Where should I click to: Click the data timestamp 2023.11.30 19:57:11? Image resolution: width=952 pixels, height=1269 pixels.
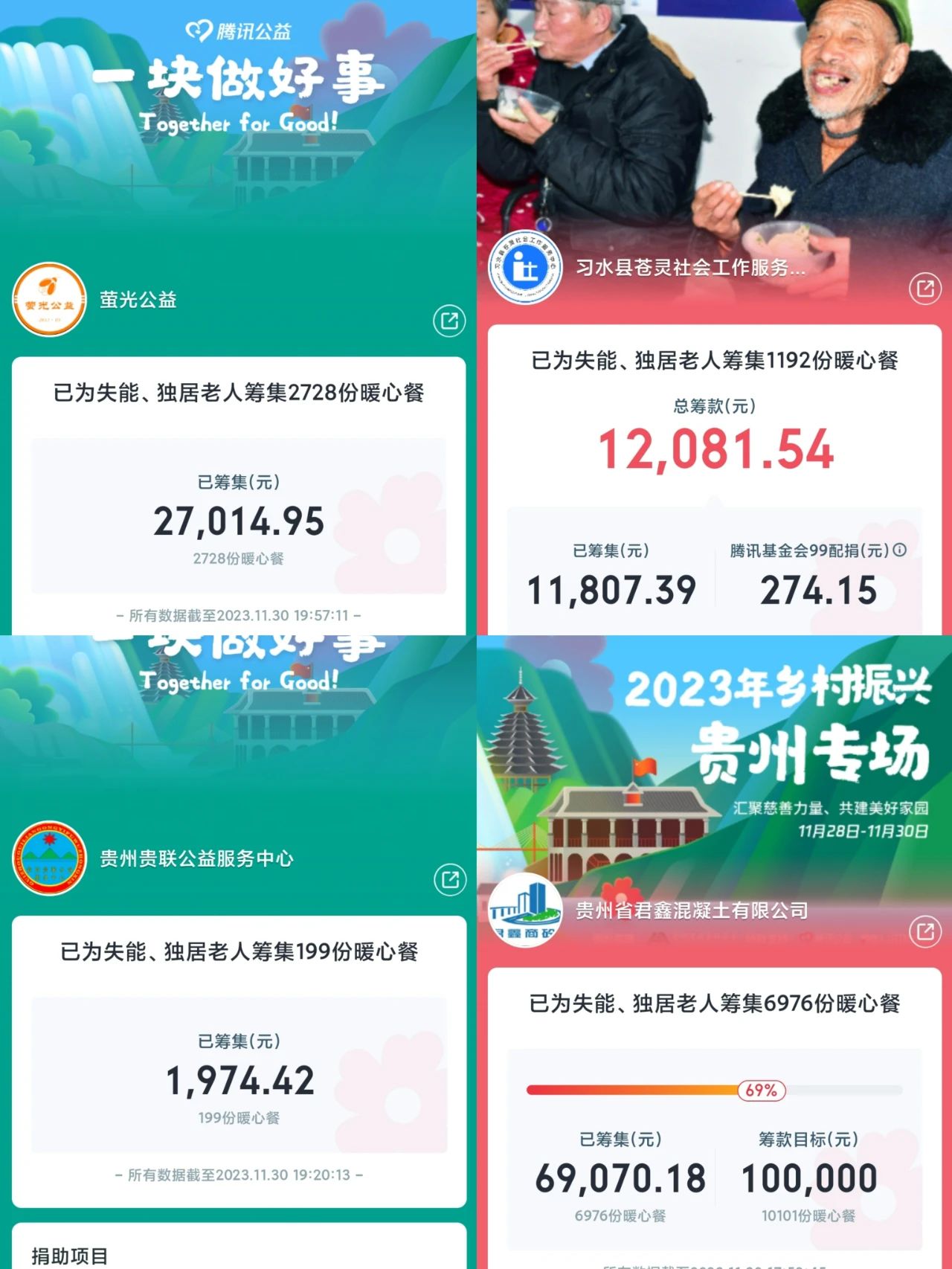pos(238,616)
